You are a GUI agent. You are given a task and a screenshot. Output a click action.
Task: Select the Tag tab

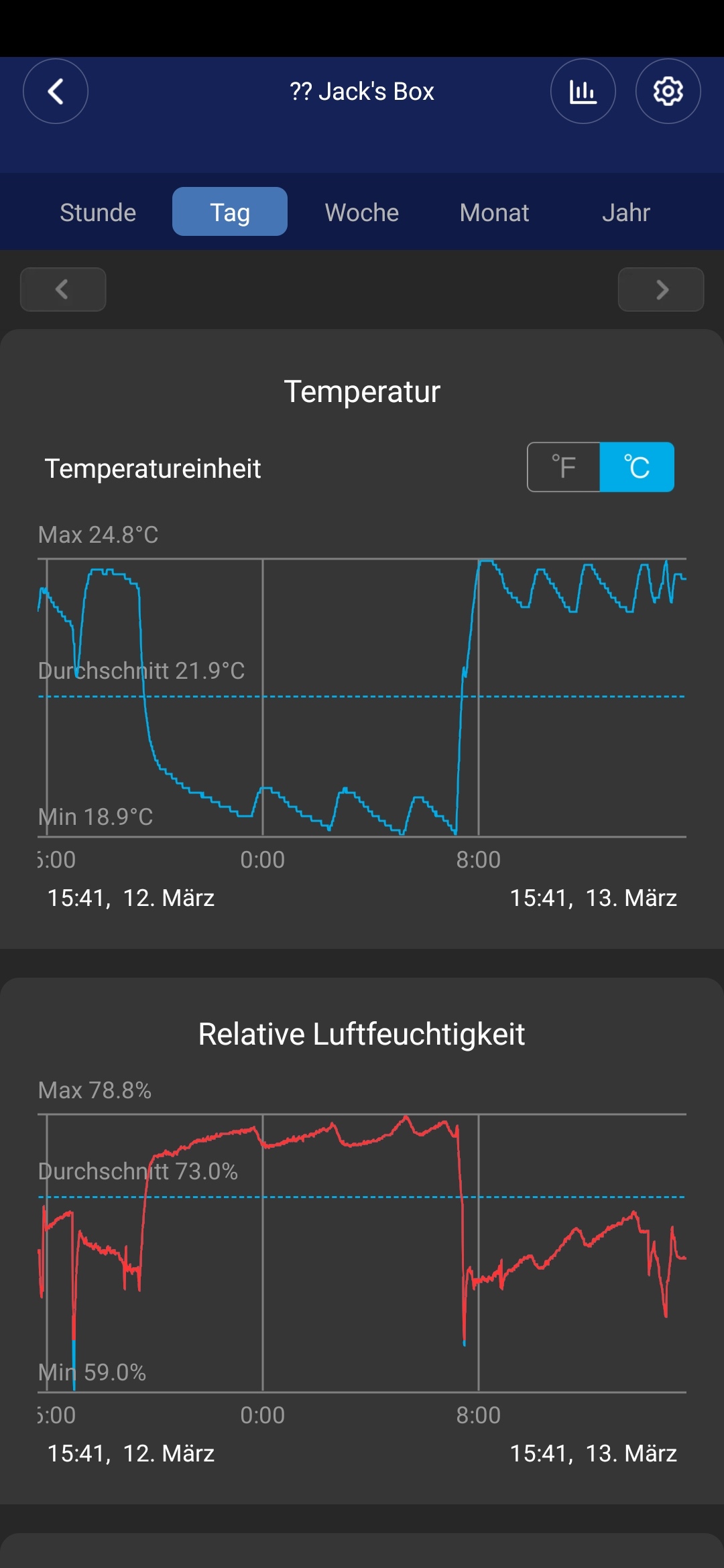[230, 212]
